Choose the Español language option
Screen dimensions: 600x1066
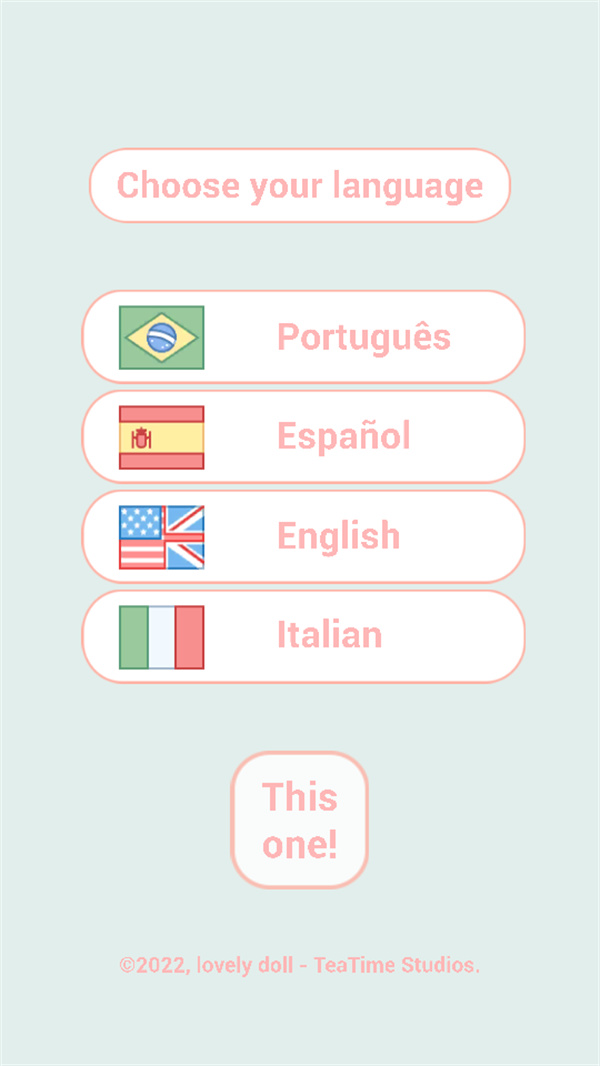pos(303,437)
